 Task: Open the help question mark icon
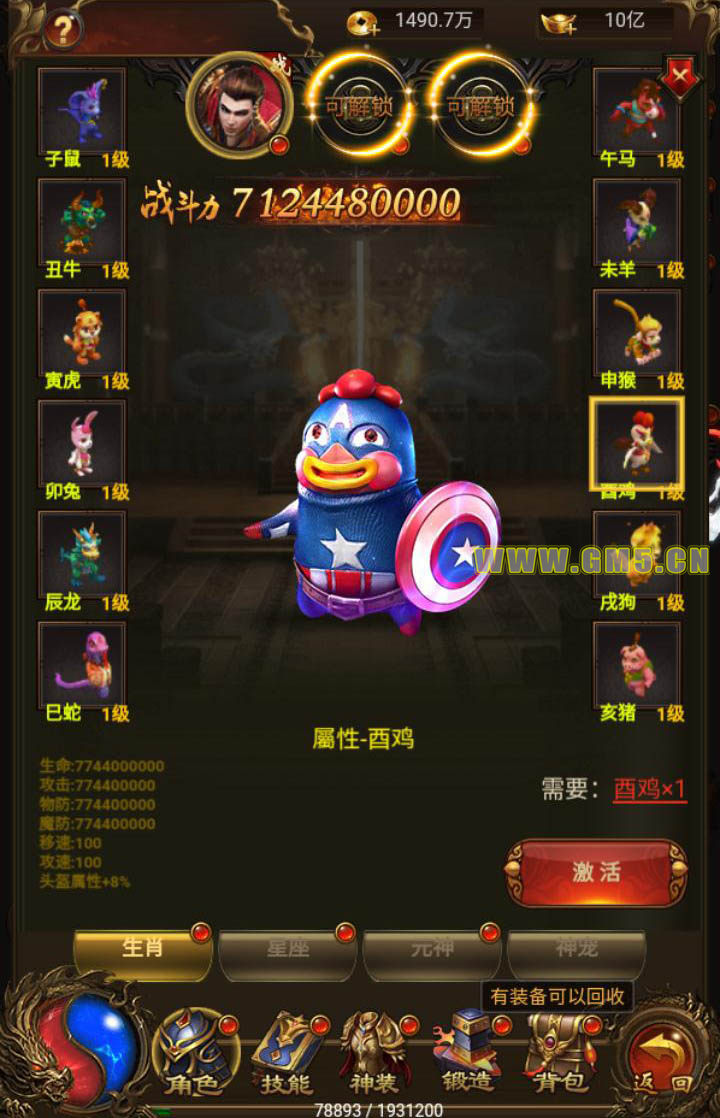62,26
